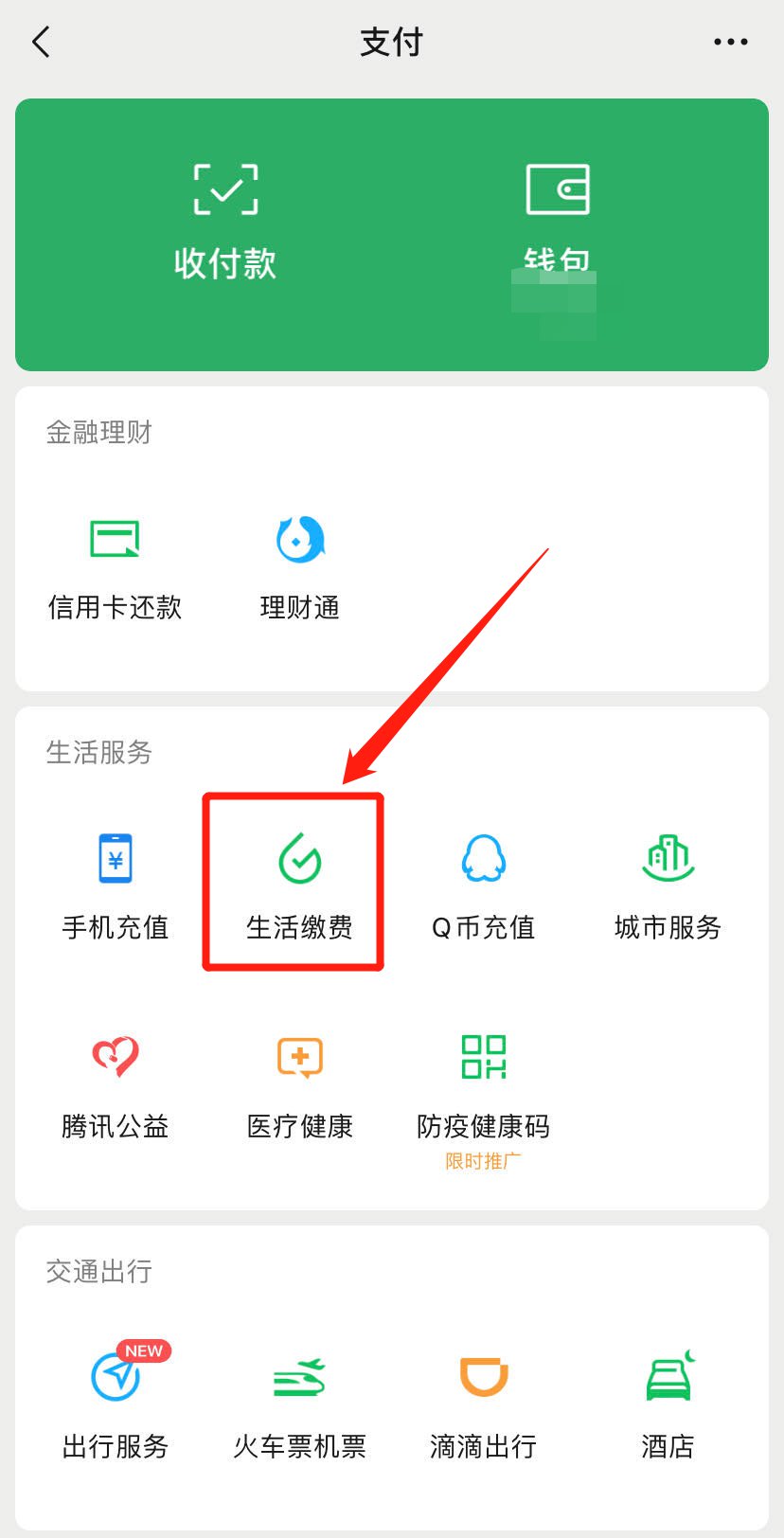Open 出行服务 travel services
The height and width of the screenshot is (1538, 784).
pyautogui.click(x=115, y=1404)
